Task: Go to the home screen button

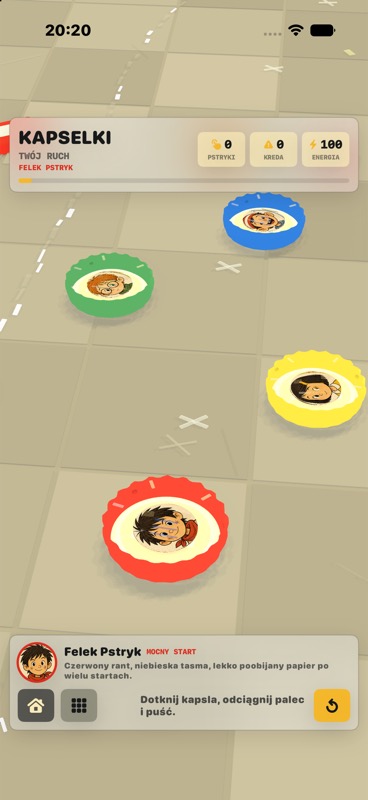Action: point(36,706)
